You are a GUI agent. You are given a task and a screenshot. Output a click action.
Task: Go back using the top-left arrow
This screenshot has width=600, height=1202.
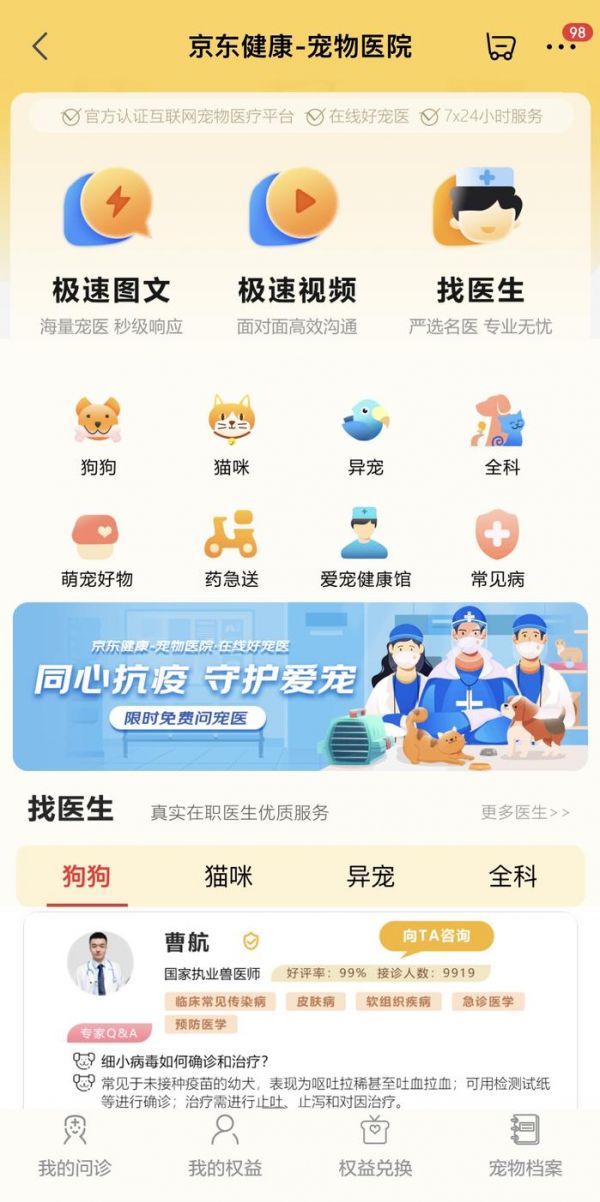[40, 46]
